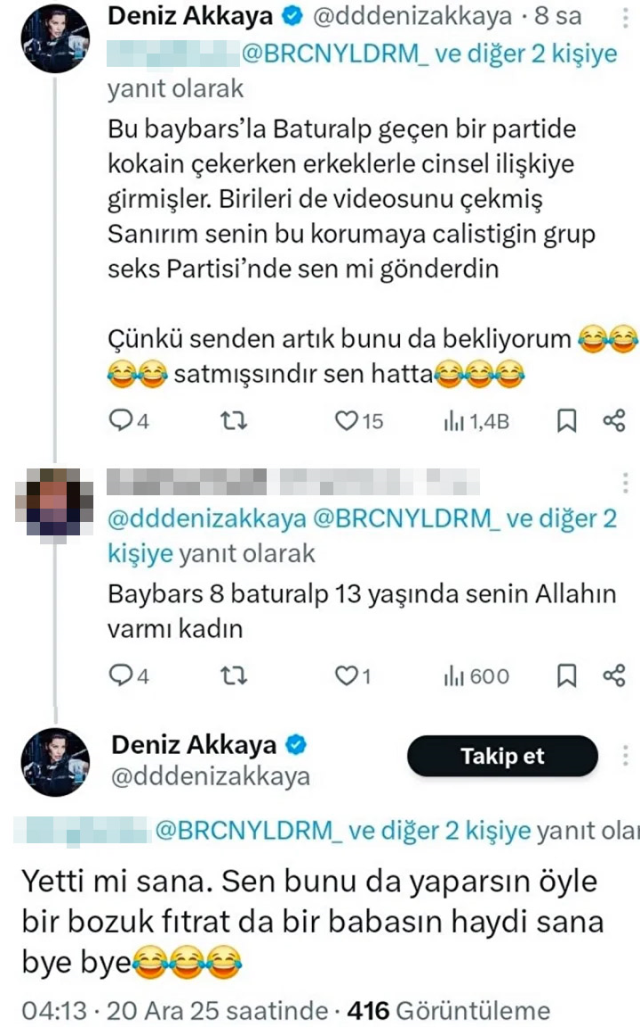Bookmark the reply with 600 views
This screenshot has height=1027, width=640.
pos(567,677)
